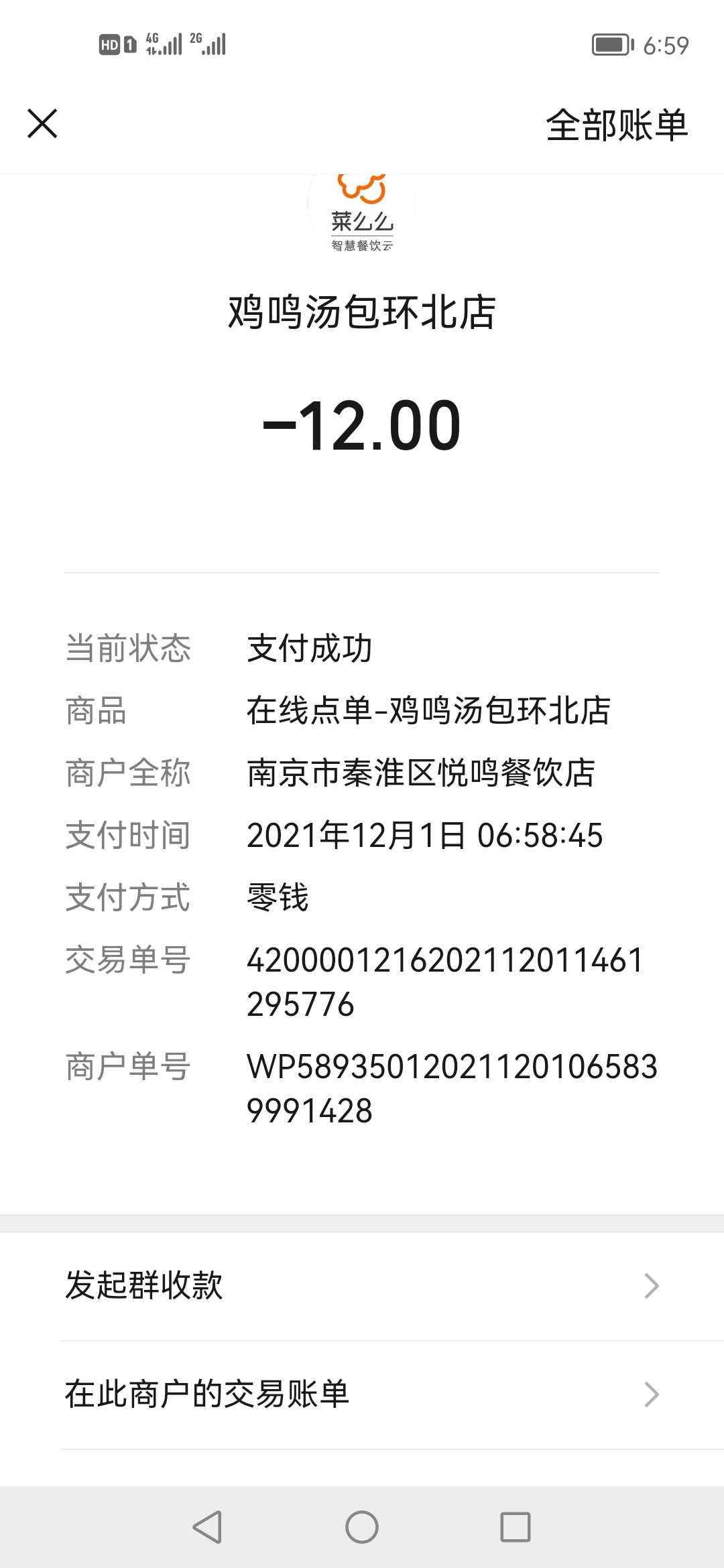View 在此商户的交易账单 transactions with this merchant
724x1568 pixels.
click(x=362, y=1394)
